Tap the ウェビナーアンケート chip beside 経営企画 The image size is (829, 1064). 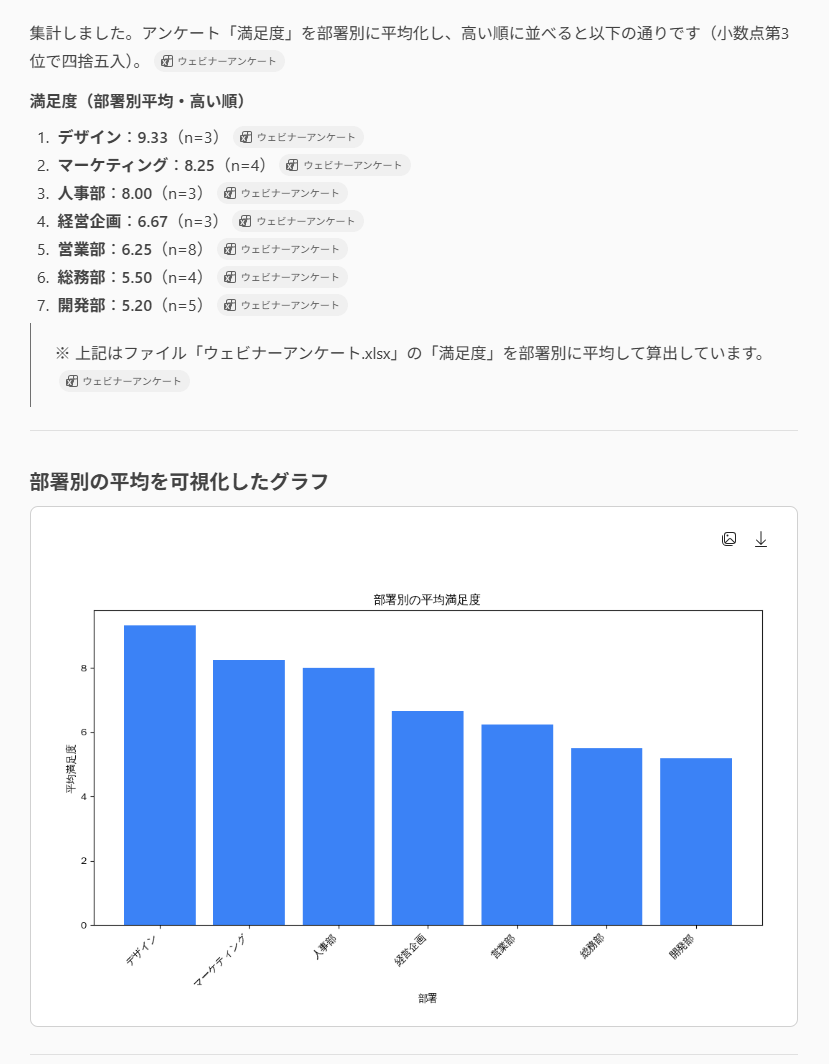click(x=298, y=221)
